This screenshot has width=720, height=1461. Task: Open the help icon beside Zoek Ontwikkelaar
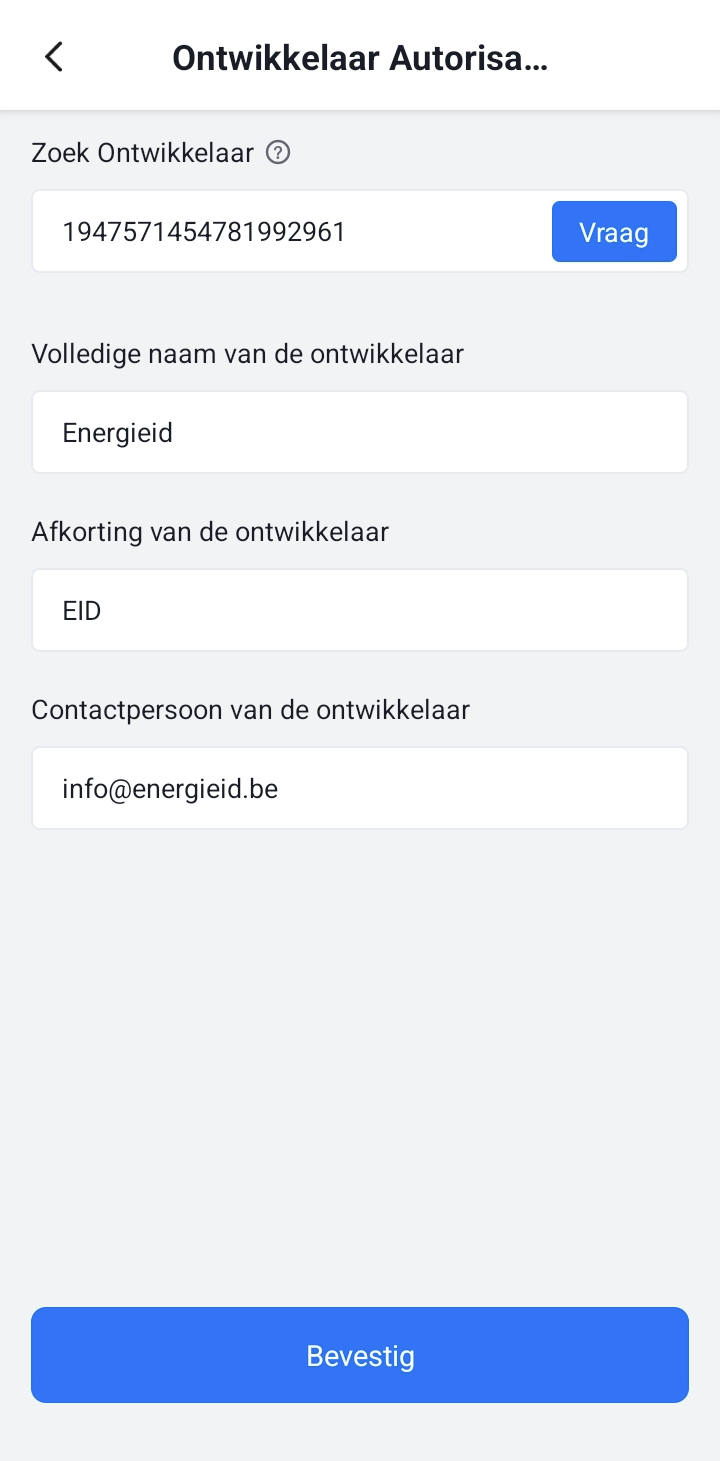(279, 153)
